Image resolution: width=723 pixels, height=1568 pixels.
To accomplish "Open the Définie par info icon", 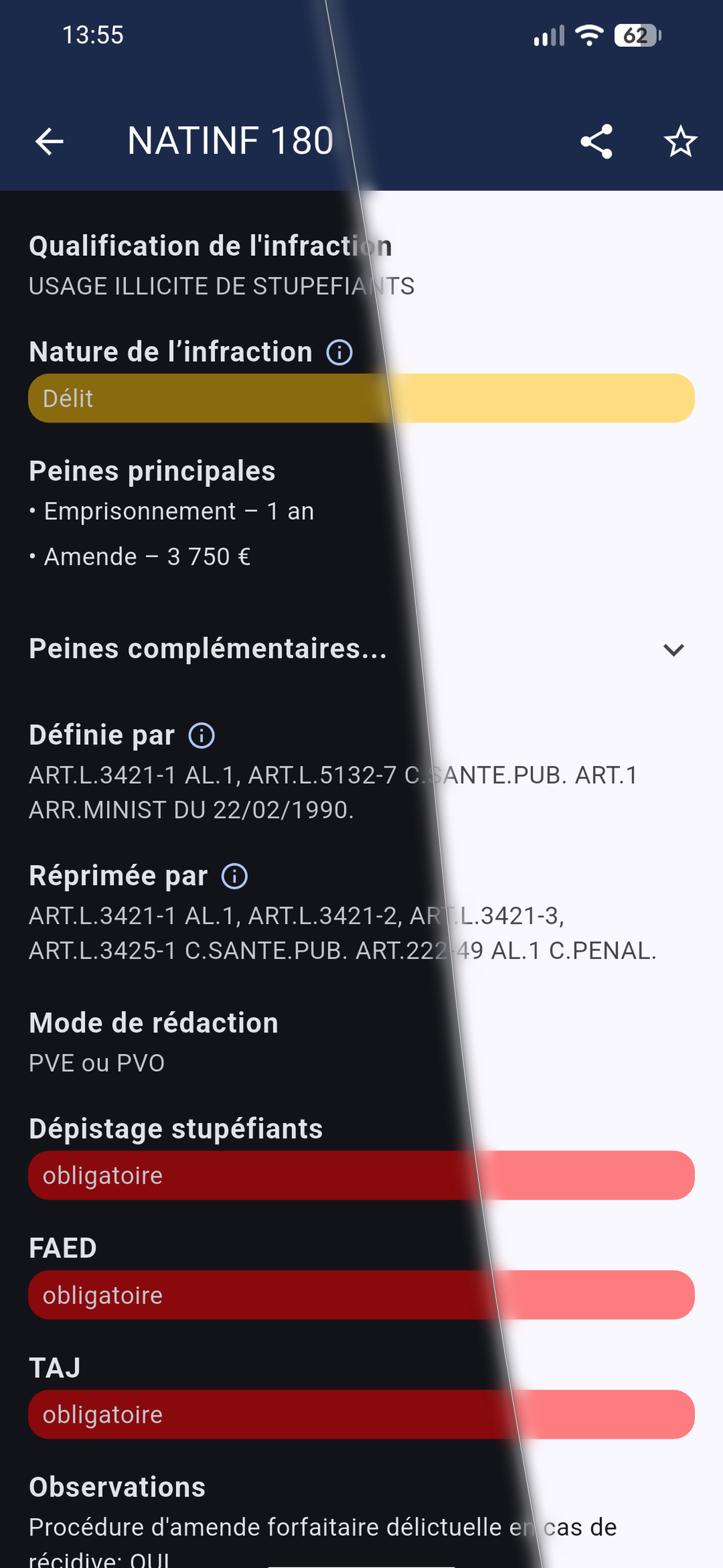I will pyautogui.click(x=201, y=735).
